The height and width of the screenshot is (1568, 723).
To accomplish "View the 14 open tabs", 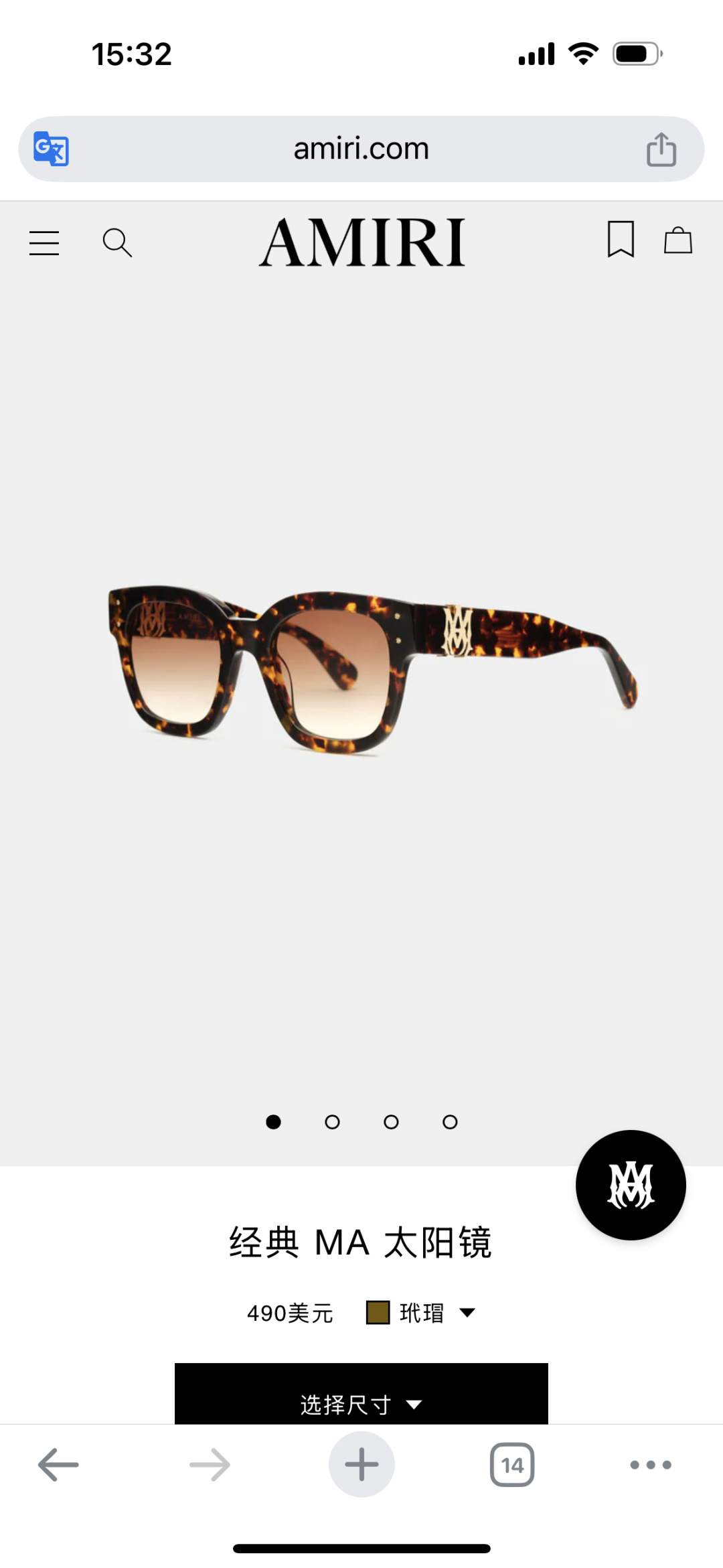I will [512, 1465].
